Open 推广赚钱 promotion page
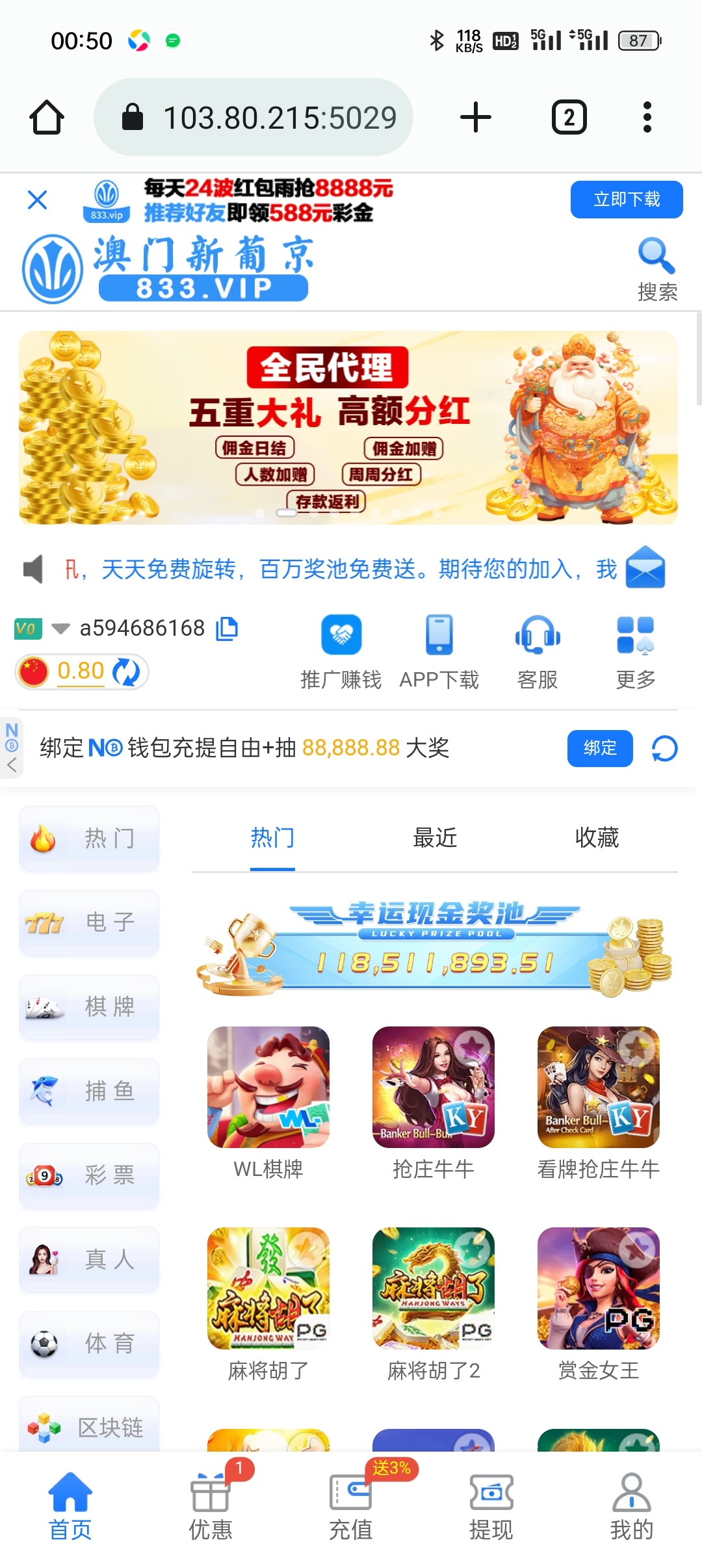Image resolution: width=702 pixels, height=1568 pixels. [x=341, y=651]
